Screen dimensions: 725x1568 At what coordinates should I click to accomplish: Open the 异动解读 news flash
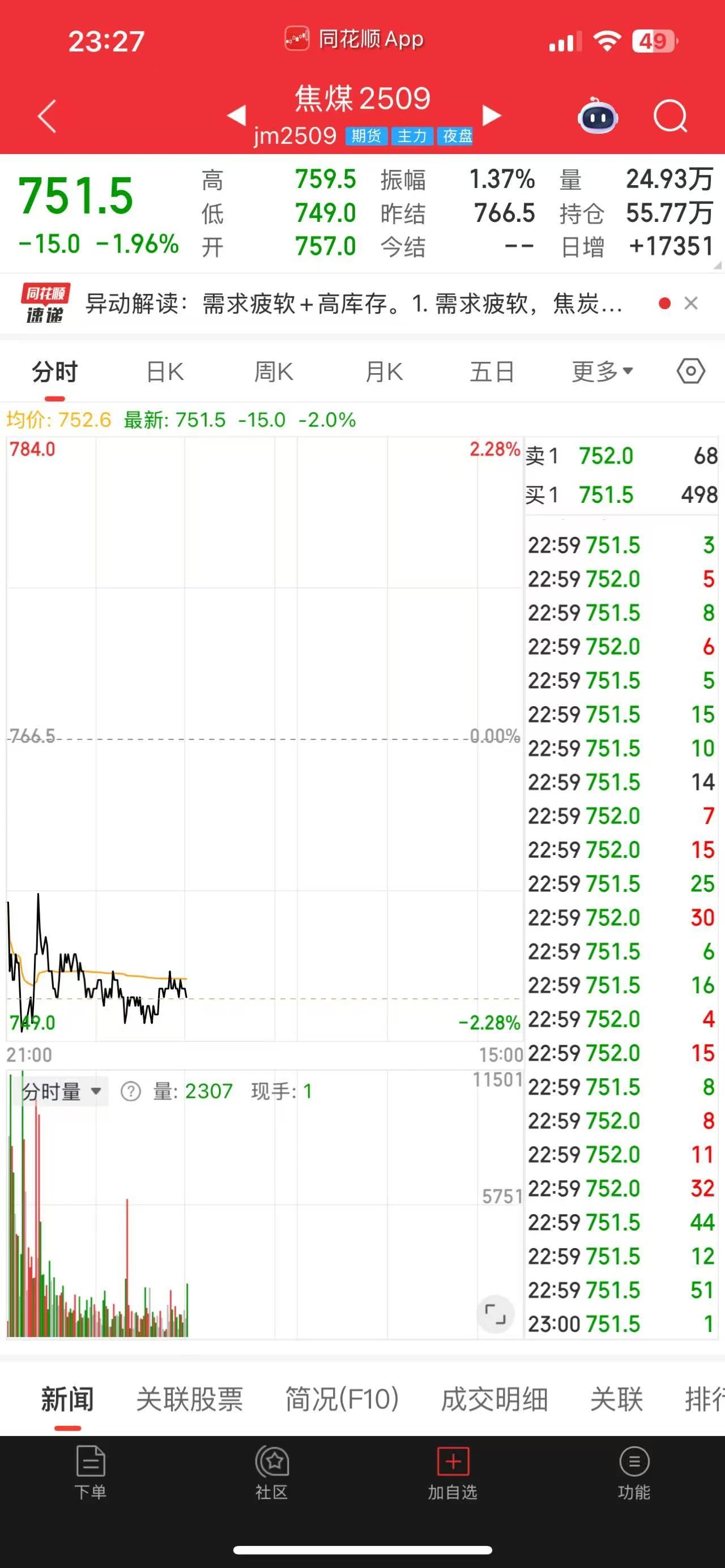tap(353, 303)
